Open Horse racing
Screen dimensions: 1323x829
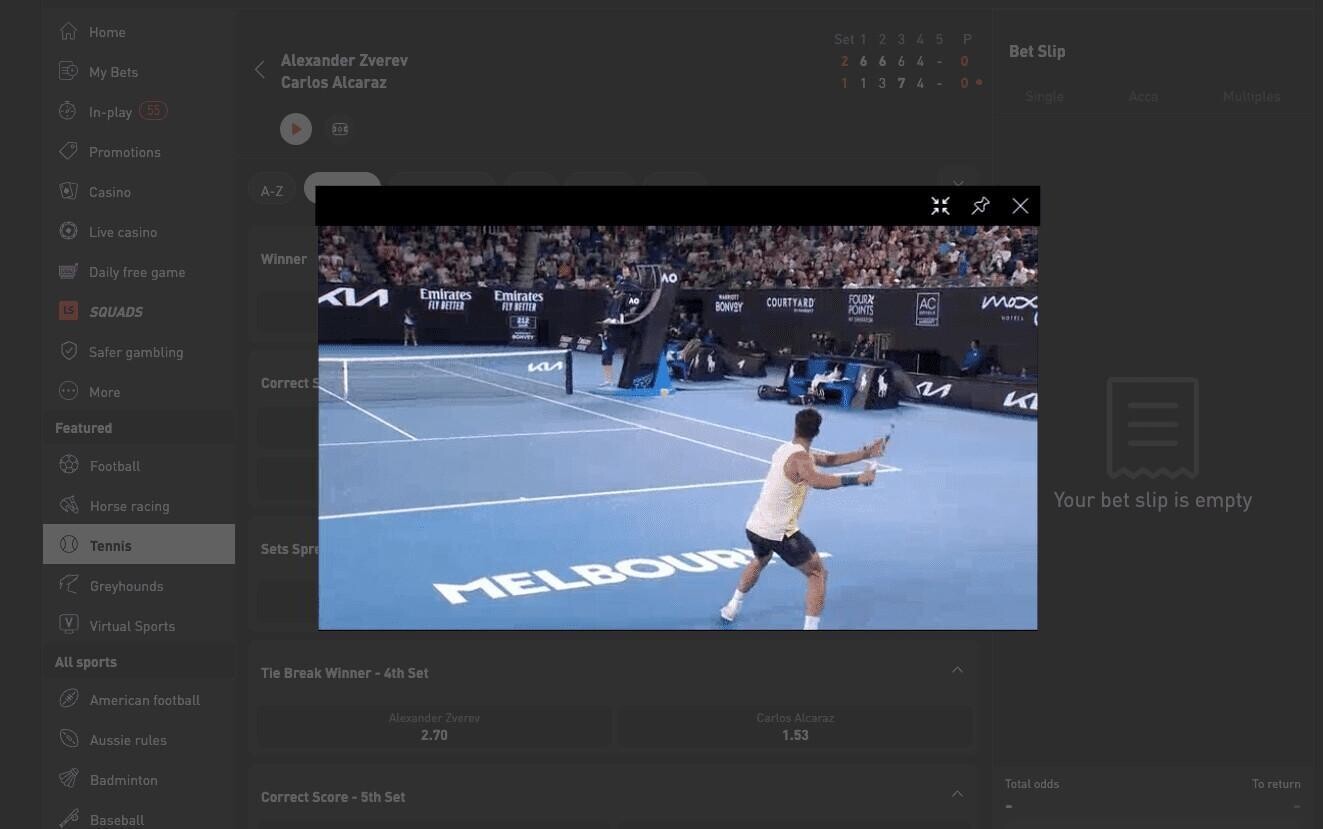point(129,506)
